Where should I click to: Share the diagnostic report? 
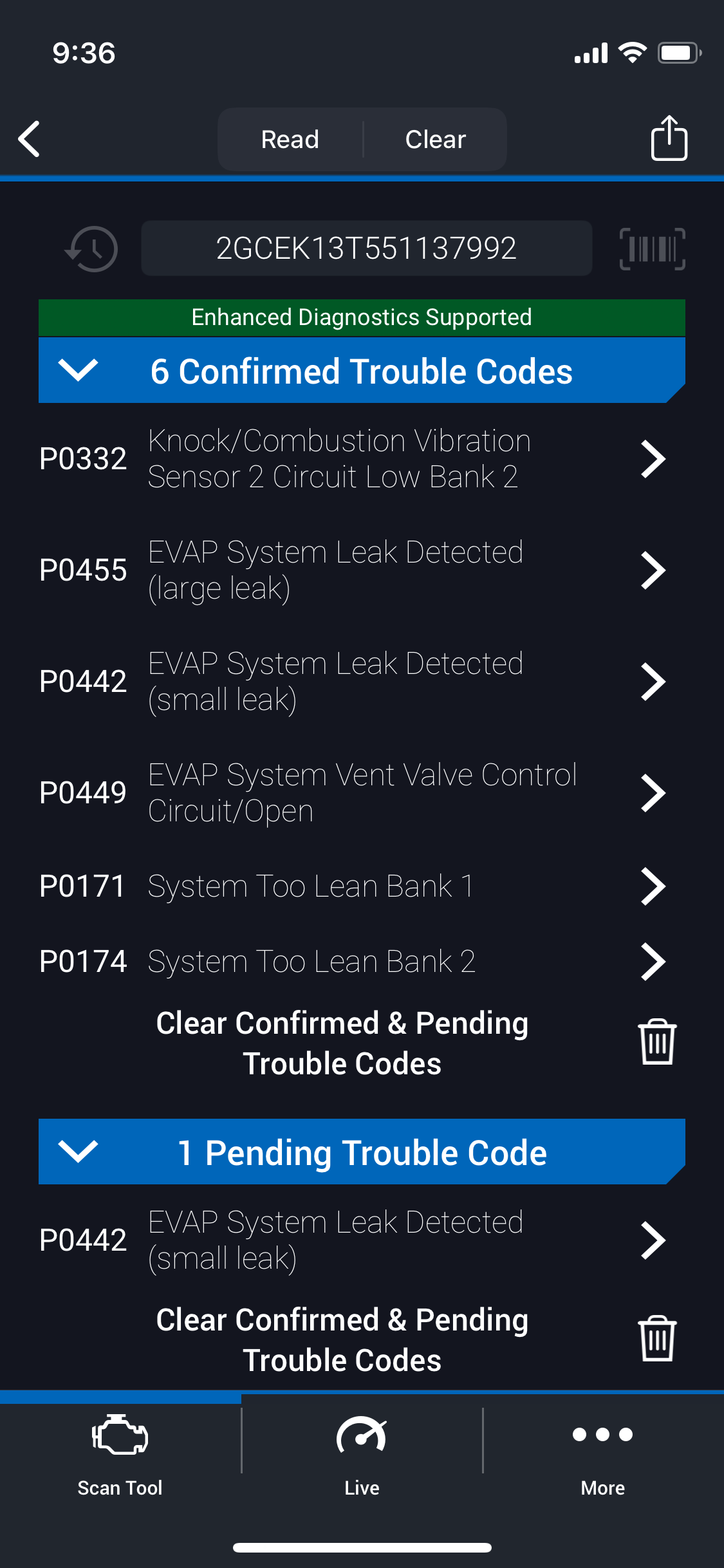tap(669, 138)
